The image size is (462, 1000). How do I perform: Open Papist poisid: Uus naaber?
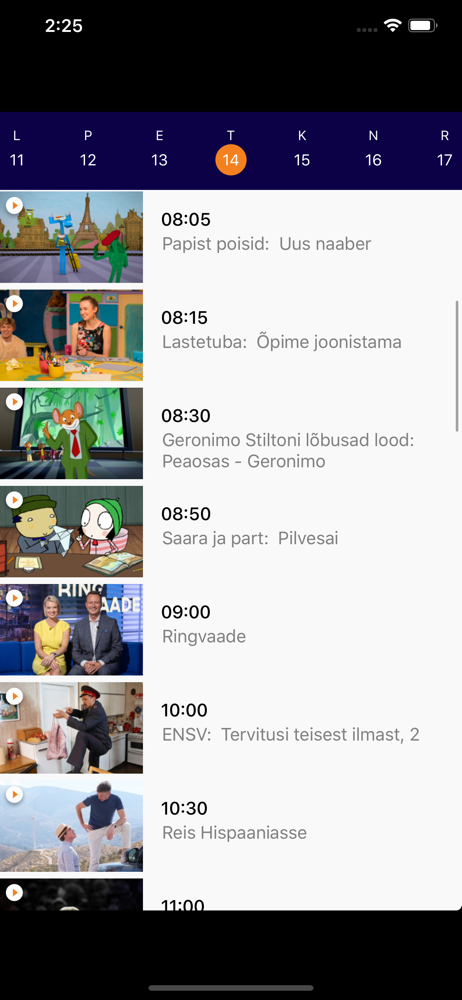pyautogui.click(x=231, y=237)
